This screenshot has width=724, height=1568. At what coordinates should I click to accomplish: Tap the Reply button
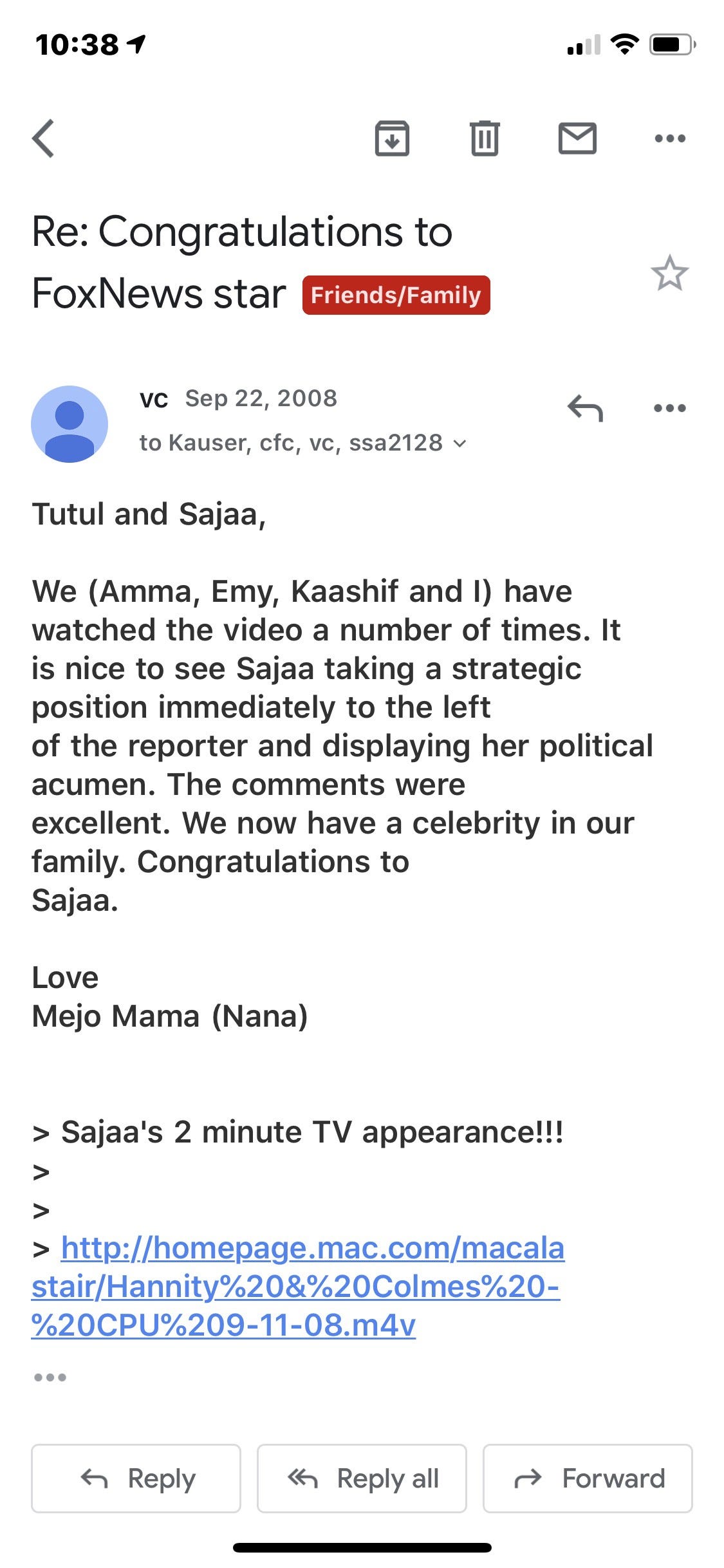136,1478
